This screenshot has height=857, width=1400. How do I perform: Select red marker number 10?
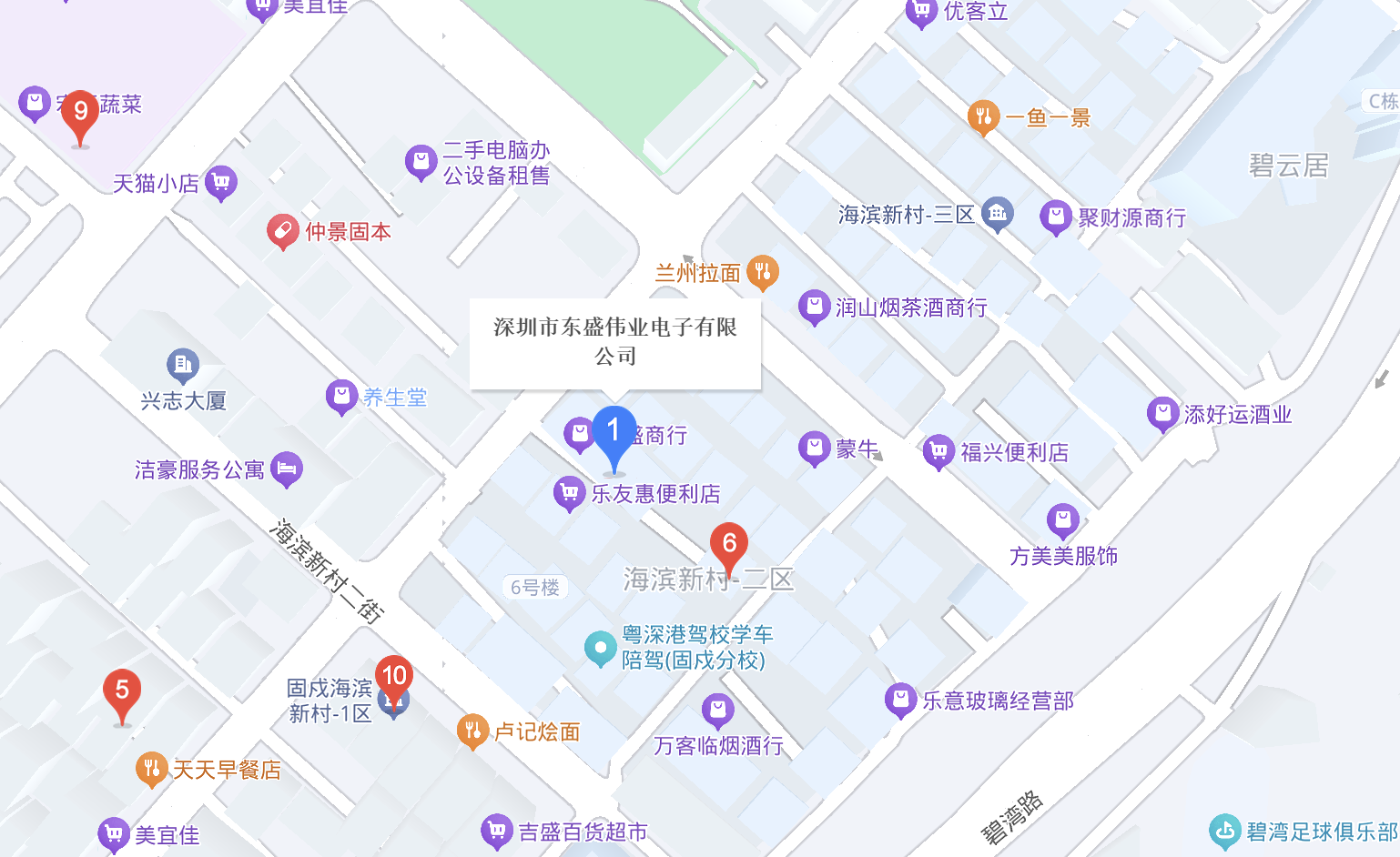click(394, 677)
